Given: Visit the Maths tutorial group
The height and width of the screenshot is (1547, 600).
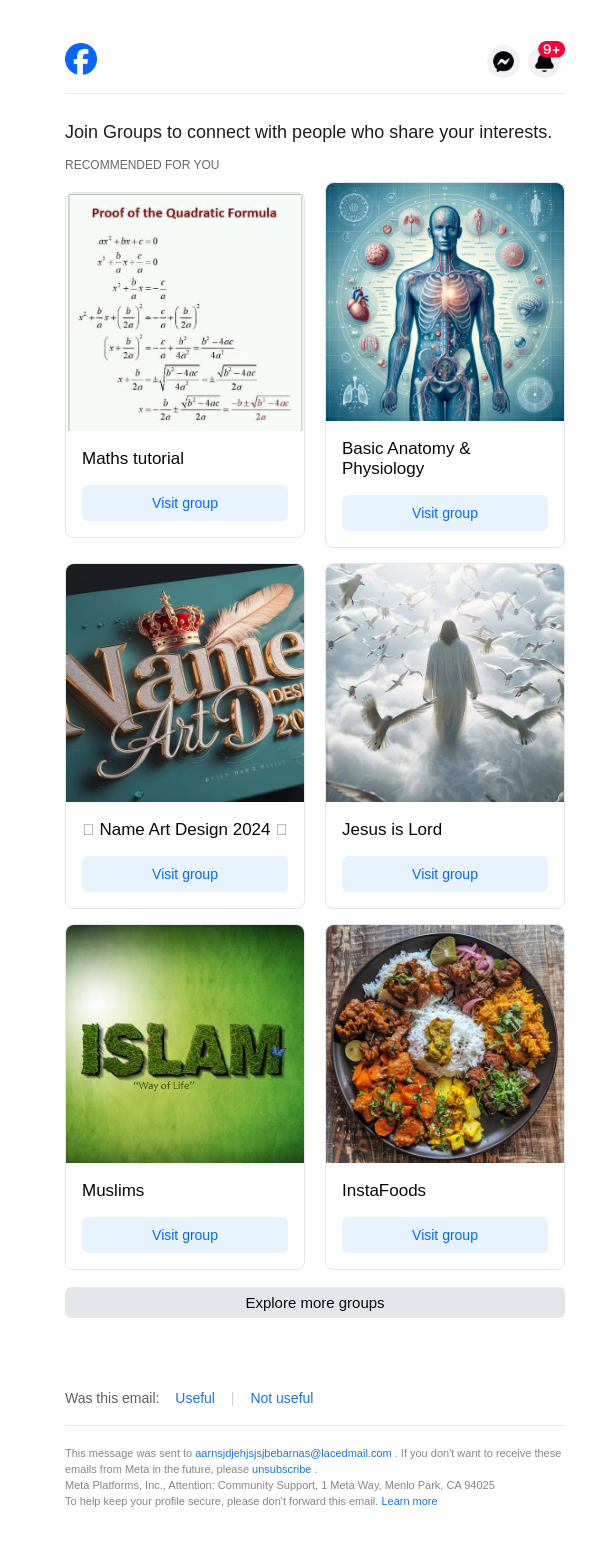Looking at the screenshot, I should (x=185, y=503).
